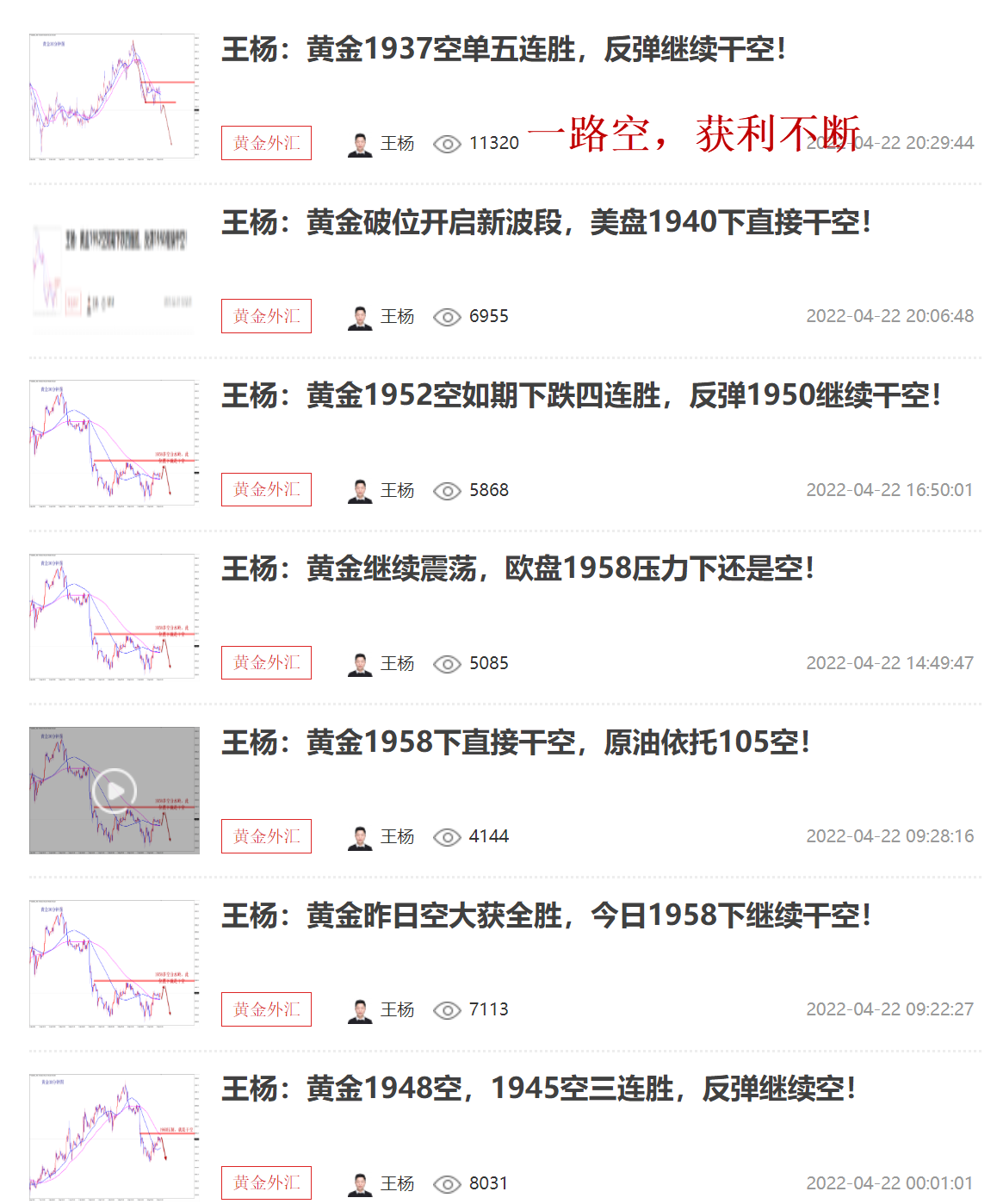This screenshot has width=997, height=1204.
Task: View author 王杨 under 黄金继续震荡 article
Action: (382, 663)
